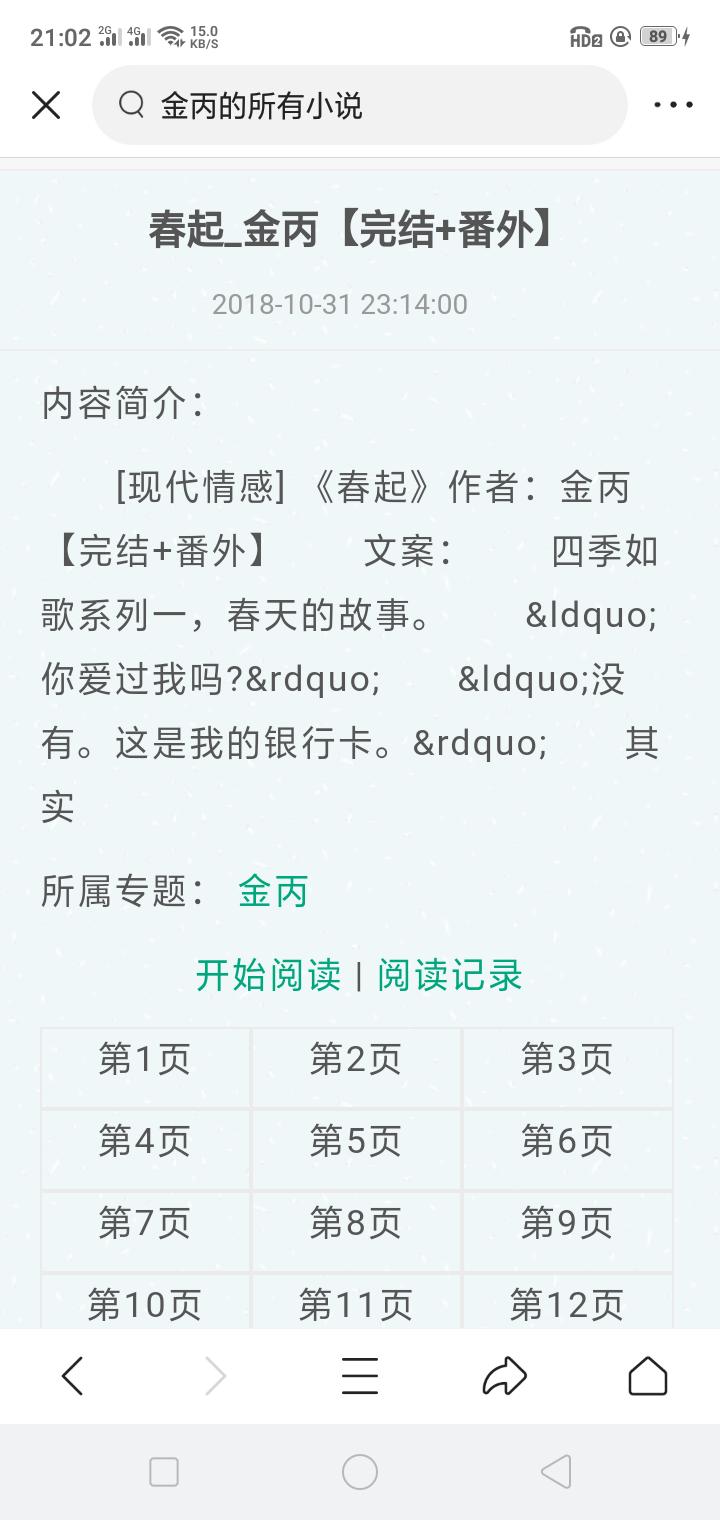Image resolution: width=720 pixels, height=1520 pixels.
Task: Share this page via the share arrow
Action: tap(504, 1377)
